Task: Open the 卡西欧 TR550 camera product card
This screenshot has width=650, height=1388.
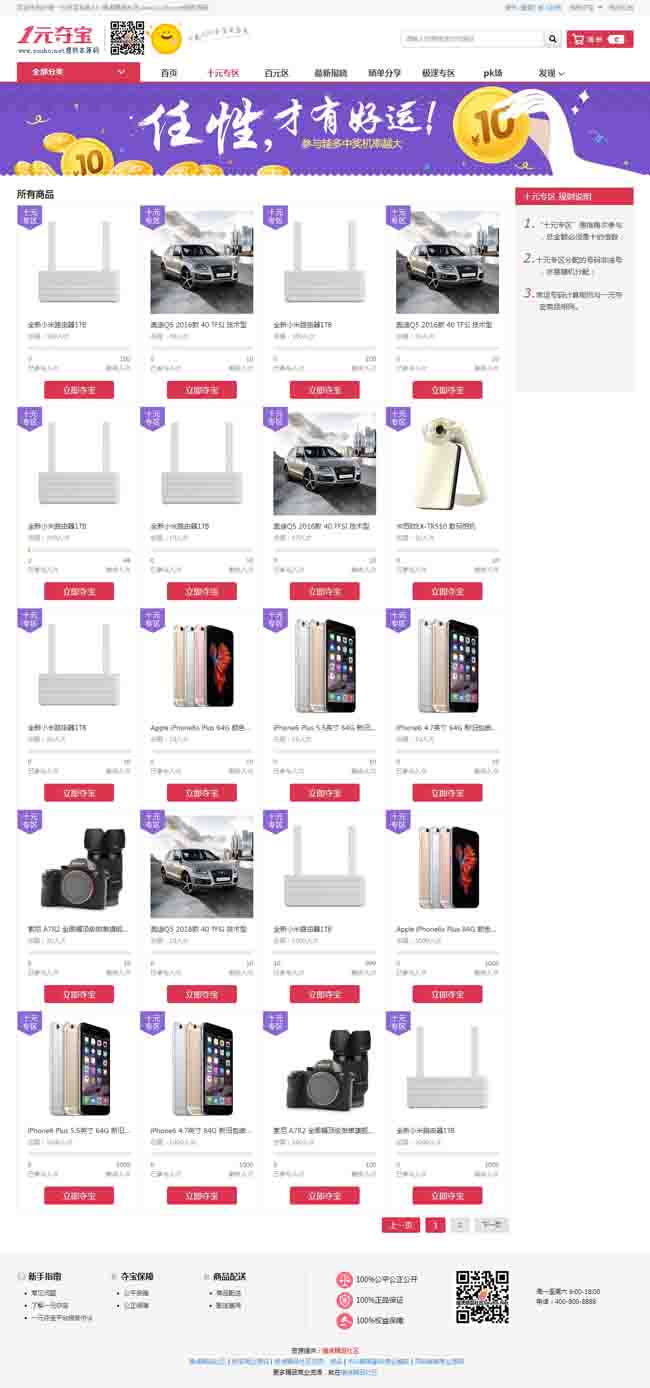Action: (446, 463)
